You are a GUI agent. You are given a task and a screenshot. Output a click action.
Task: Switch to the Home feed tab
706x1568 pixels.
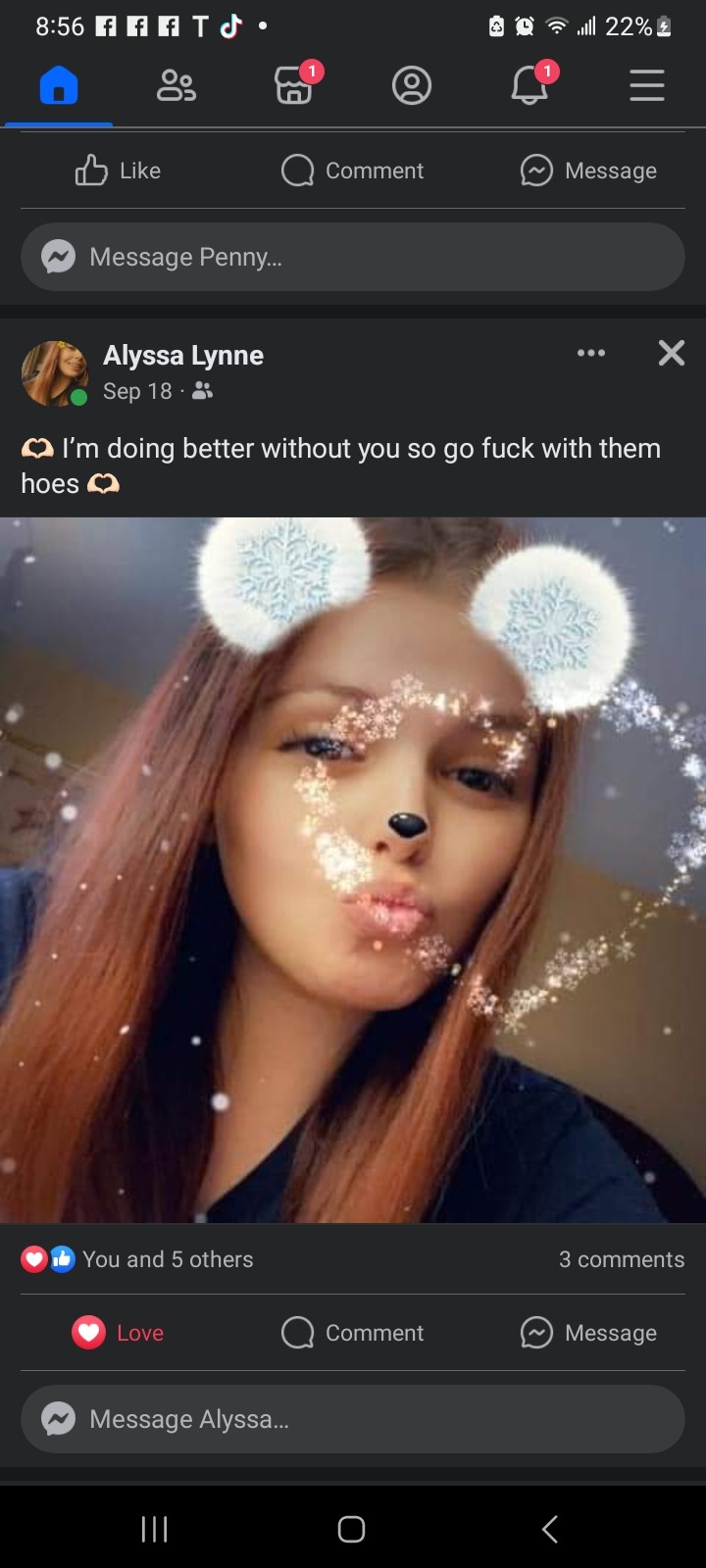(x=59, y=86)
